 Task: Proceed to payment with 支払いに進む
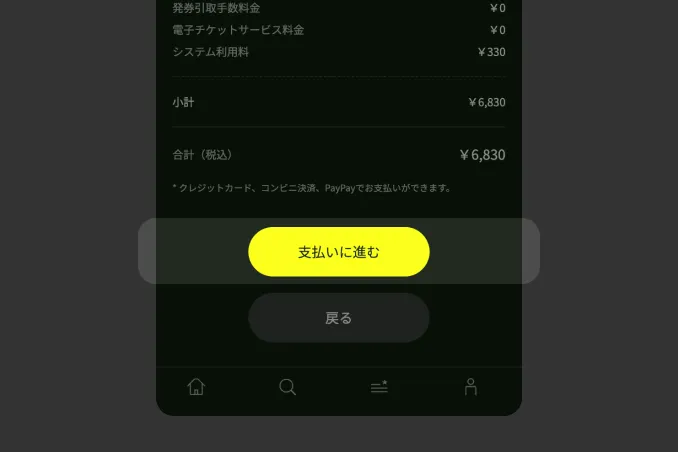point(339,252)
